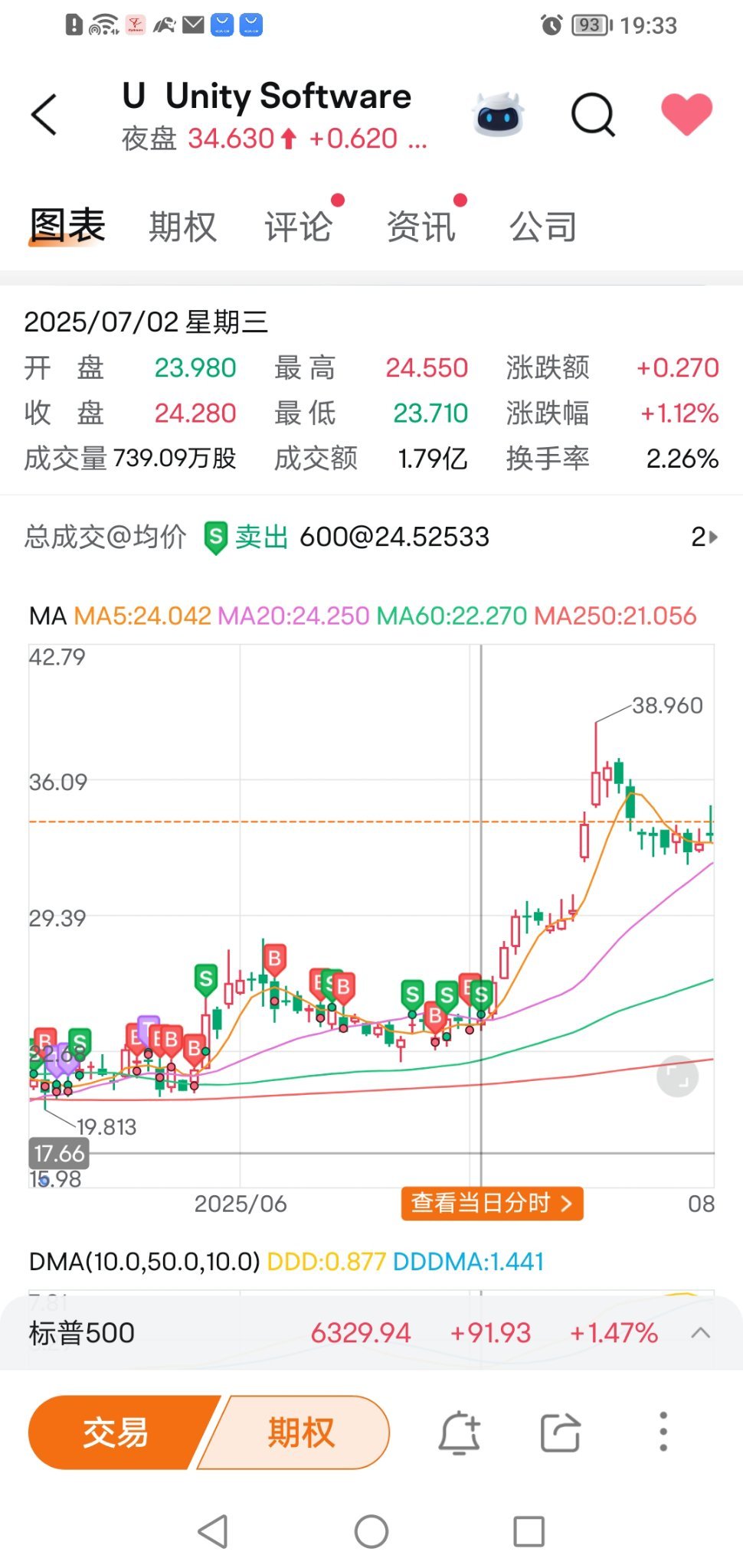Tap the system home button

(371, 1532)
